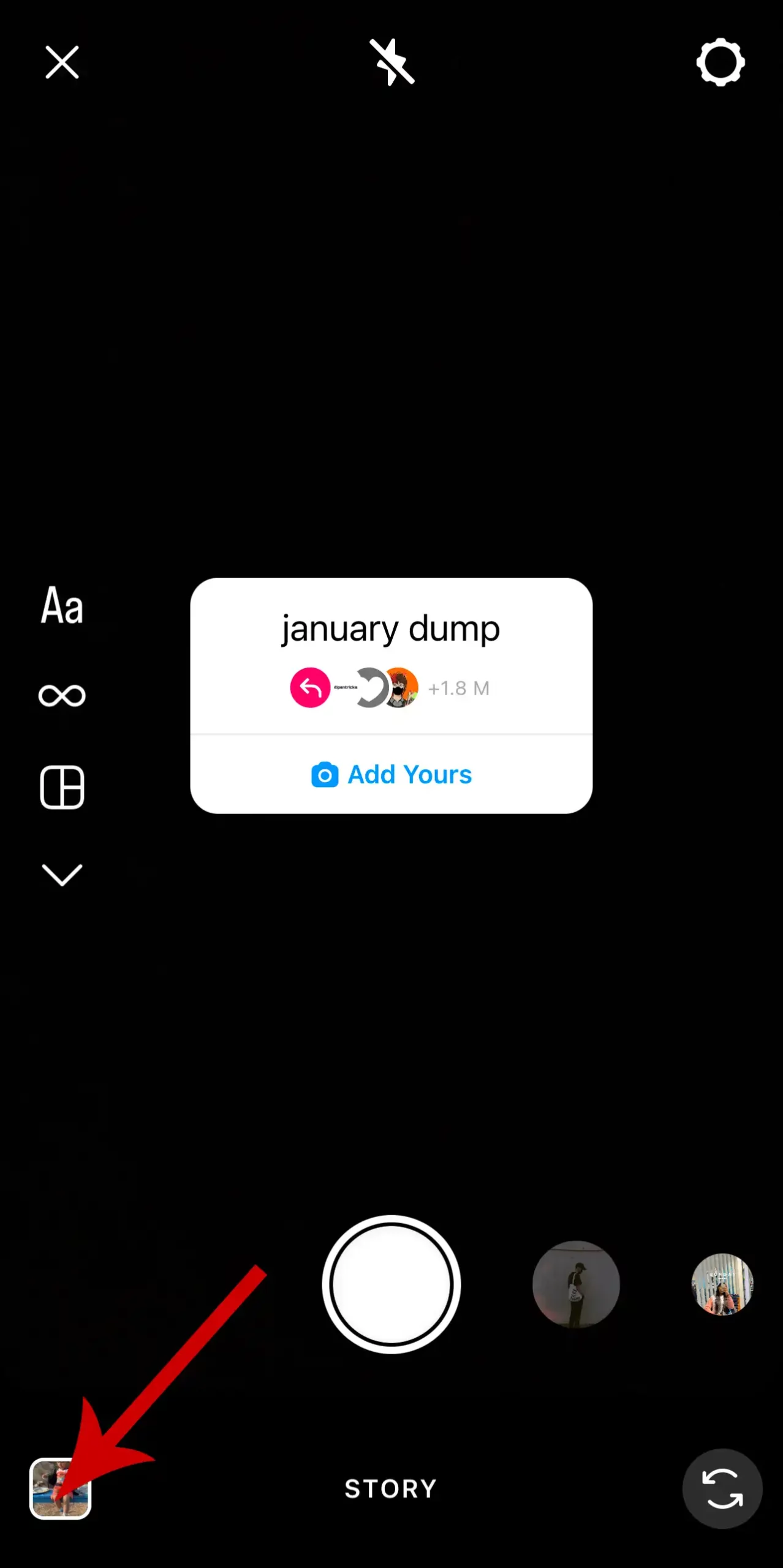Open the Aa text create mode
This screenshot has width=783, height=1568.
tap(62, 605)
